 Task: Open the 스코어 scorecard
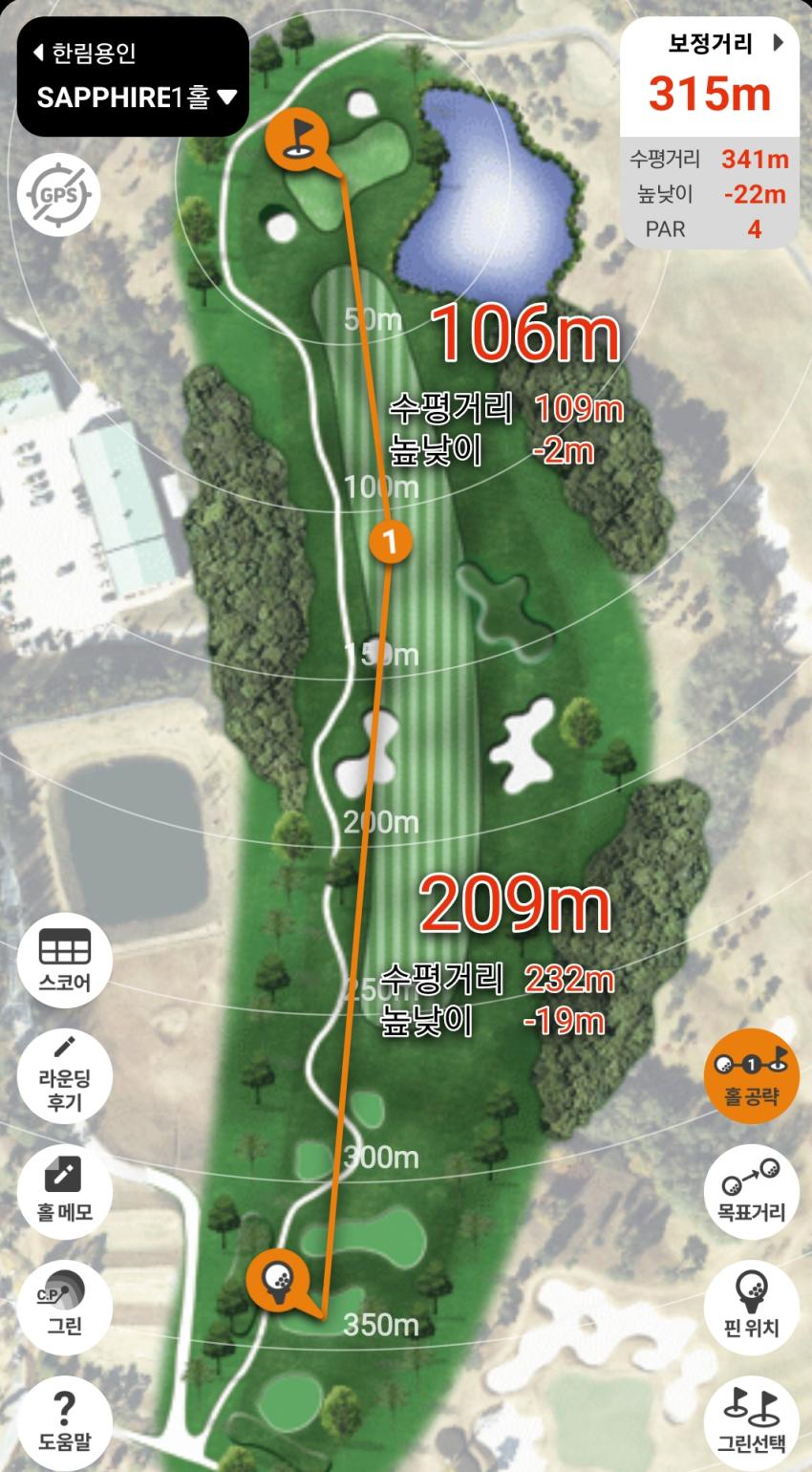point(64,959)
